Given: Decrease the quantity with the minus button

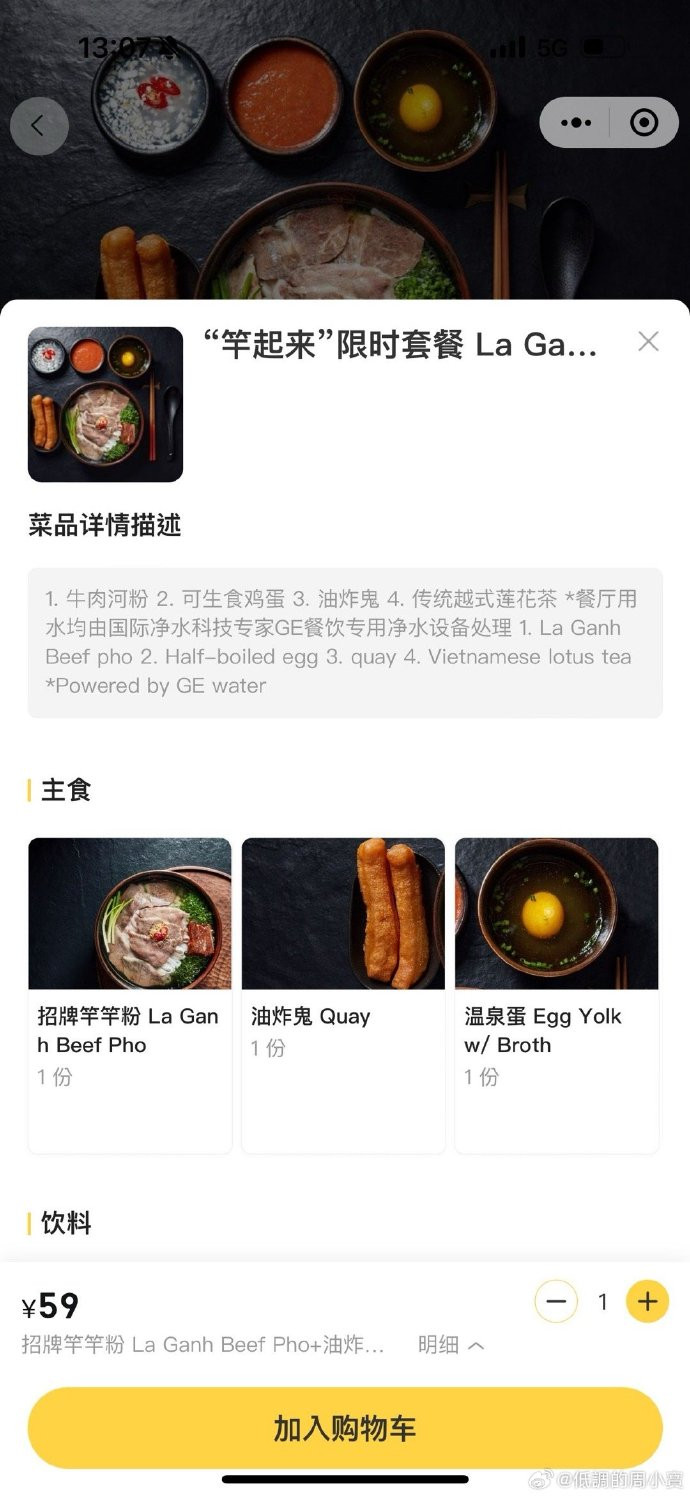Looking at the screenshot, I should (x=556, y=1301).
